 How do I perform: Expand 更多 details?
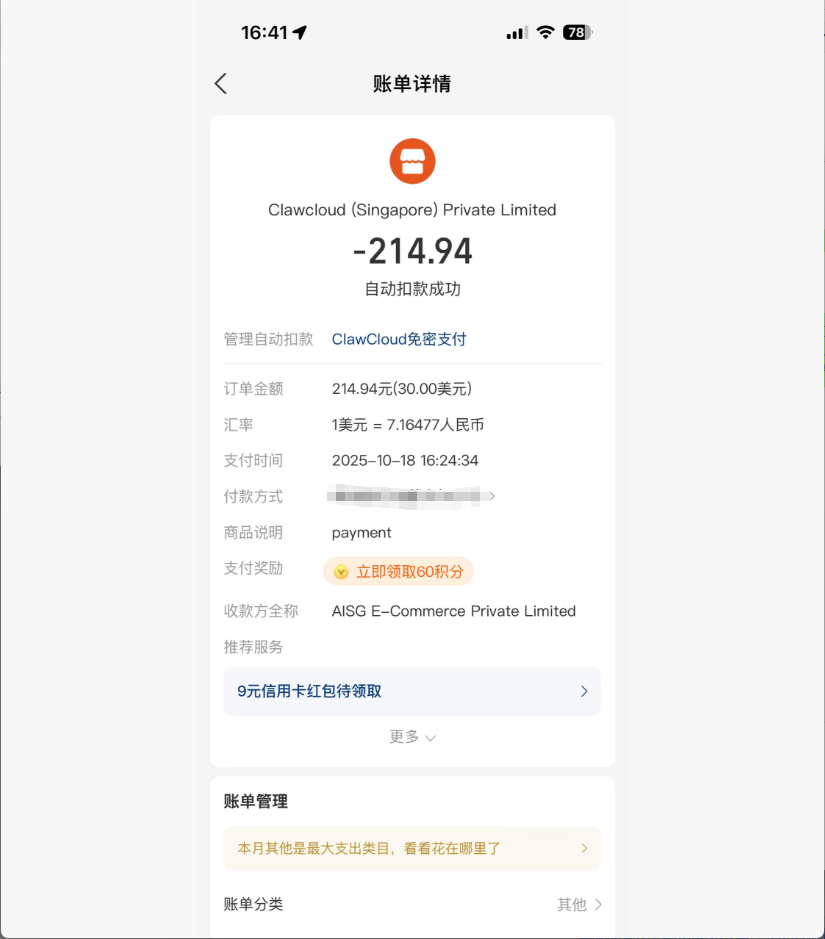click(412, 737)
